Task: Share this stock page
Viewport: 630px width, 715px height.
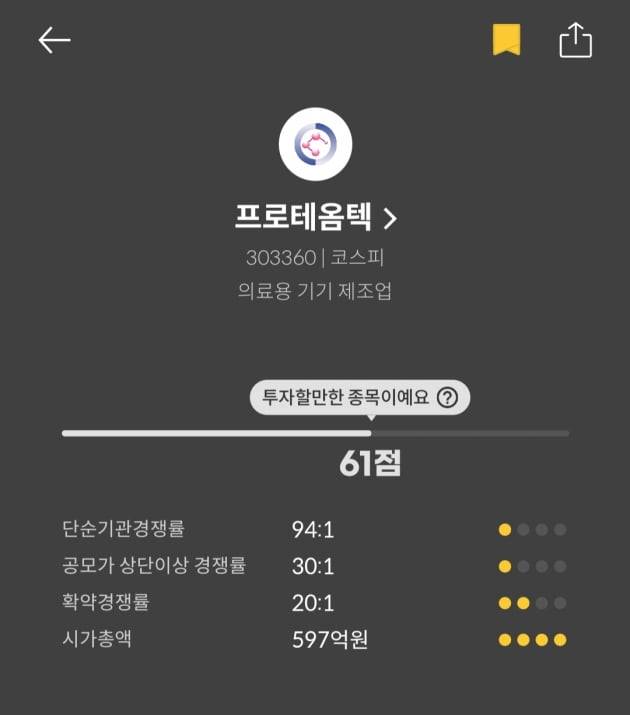Action: click(575, 41)
